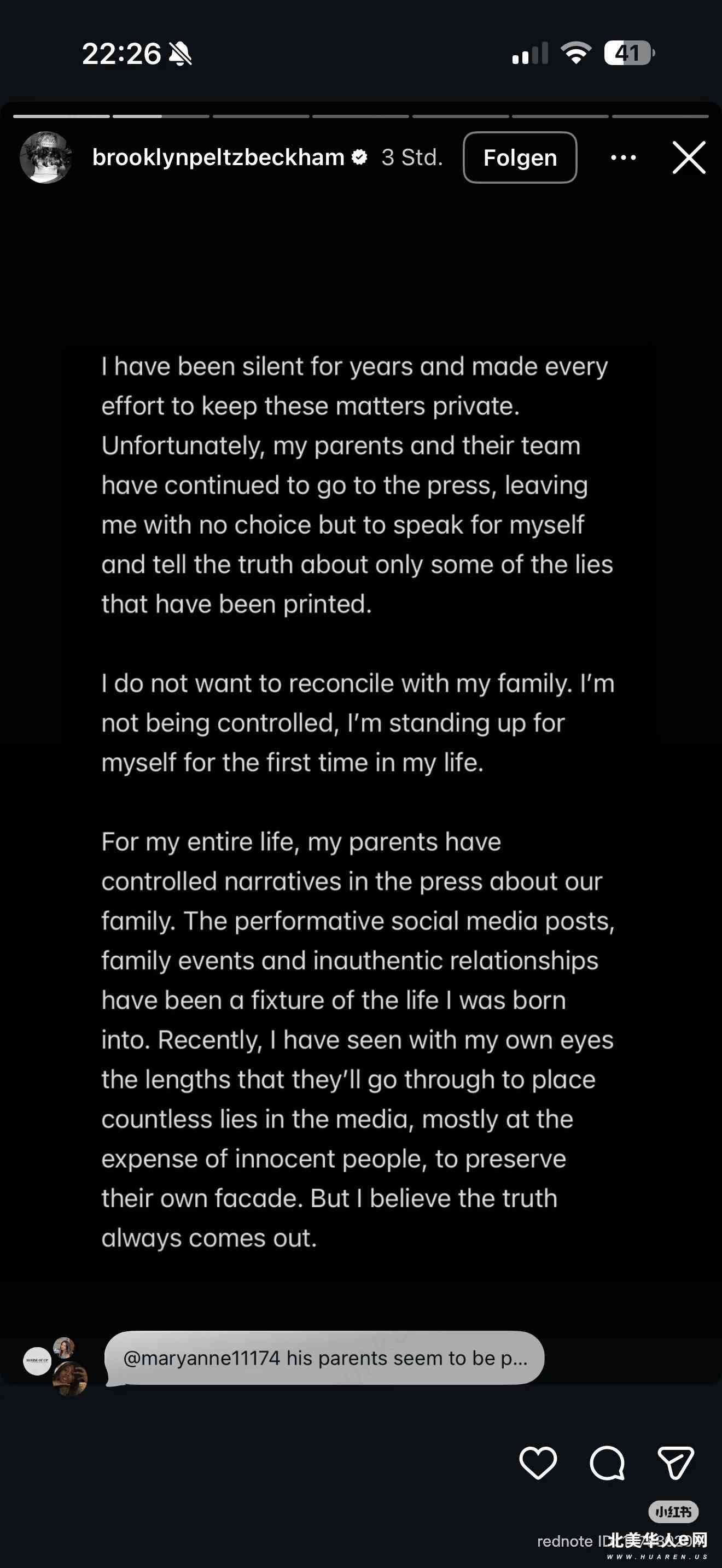
Task: Open brooklynpeltzbeckham's profile picture
Action: click(45, 157)
